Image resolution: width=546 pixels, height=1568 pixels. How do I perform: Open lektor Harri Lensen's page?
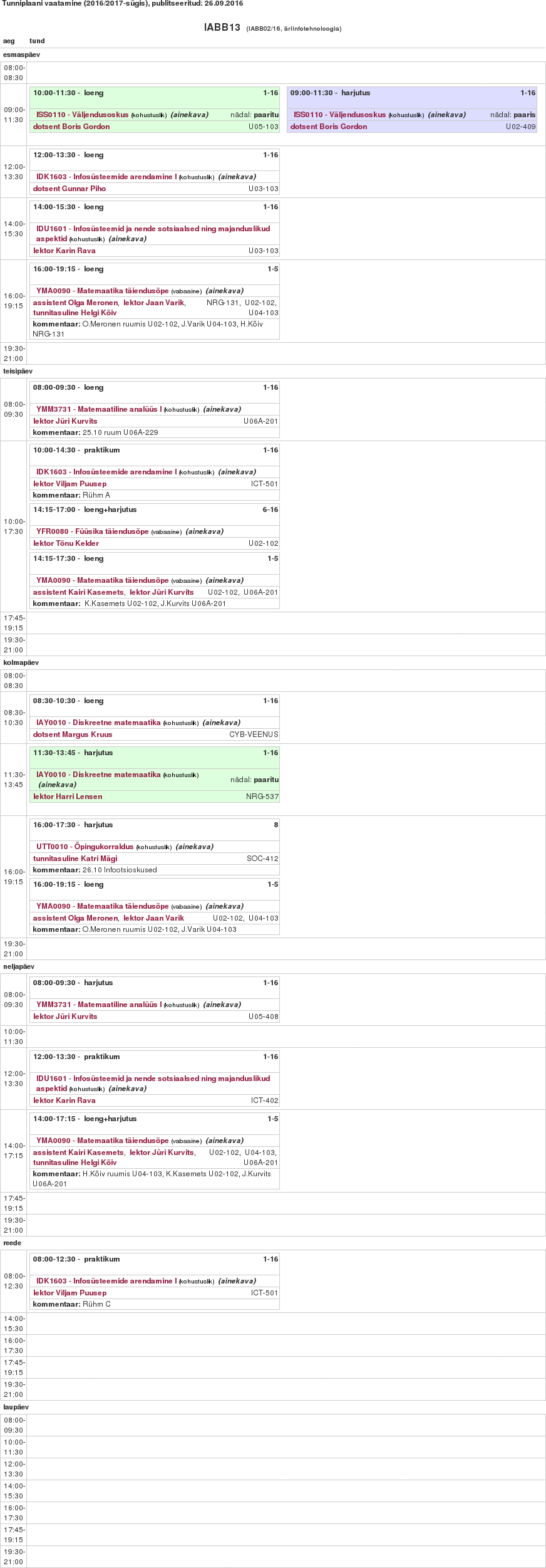click(68, 797)
